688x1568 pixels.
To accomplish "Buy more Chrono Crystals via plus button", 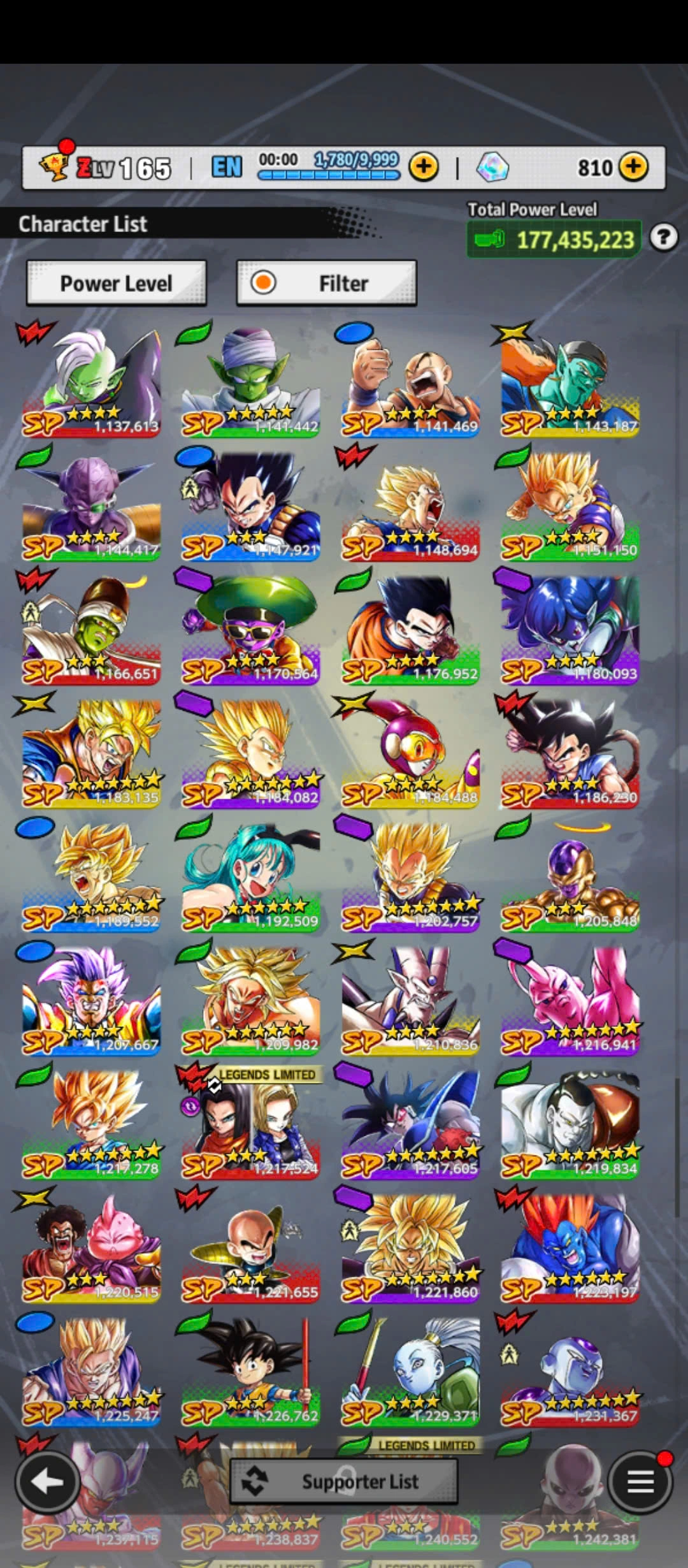I will point(633,168).
